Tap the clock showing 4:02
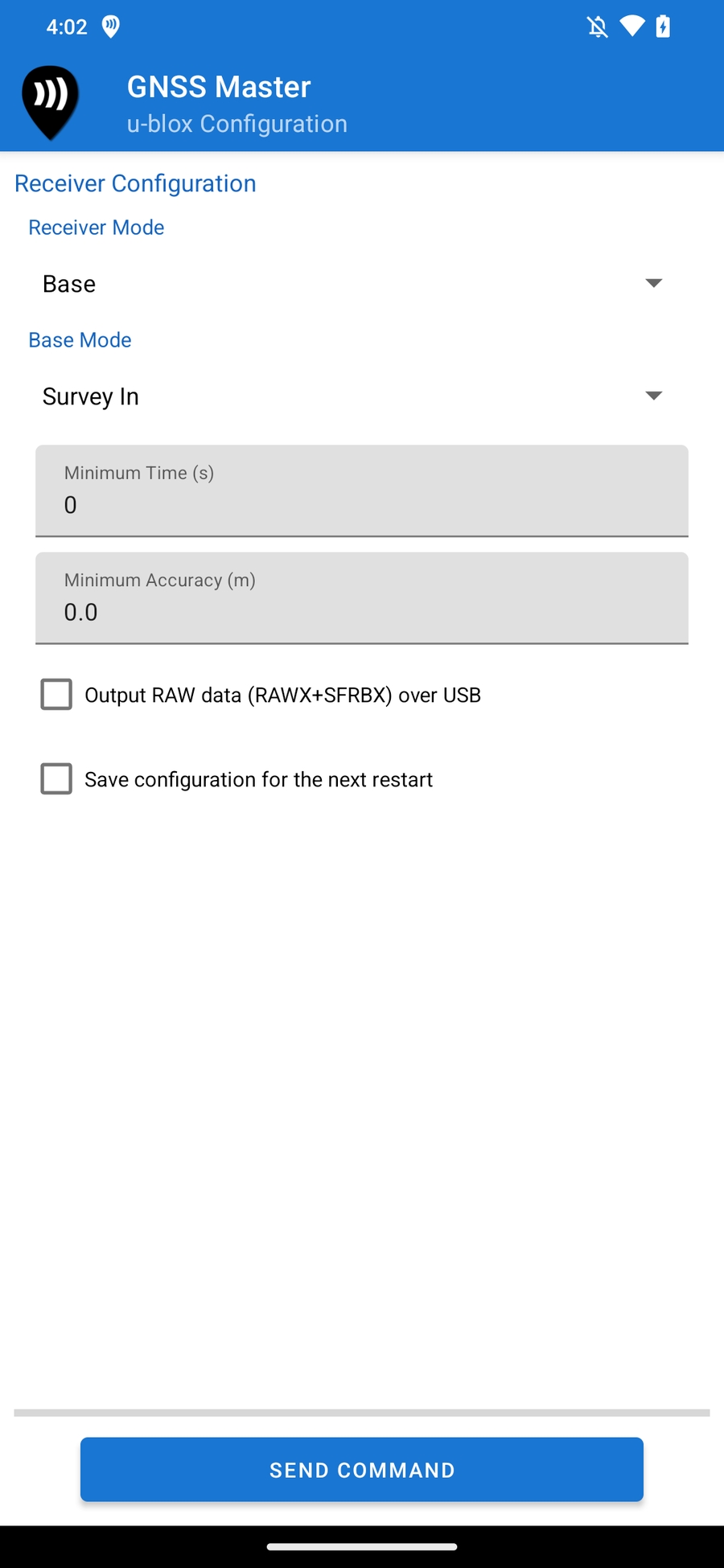This screenshot has height=1568, width=724. (x=67, y=27)
